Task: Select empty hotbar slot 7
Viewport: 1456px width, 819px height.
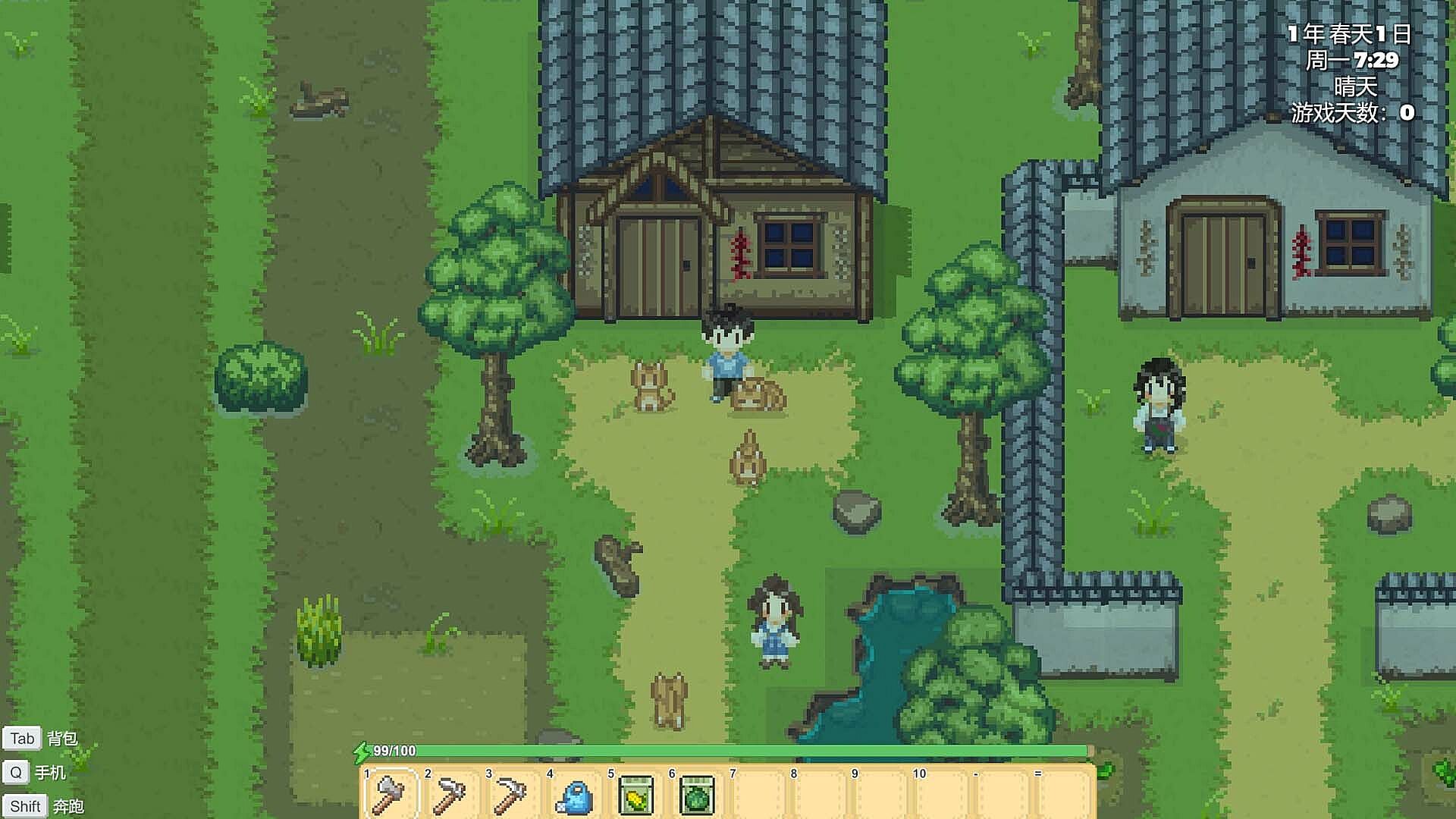Action: (x=757, y=794)
